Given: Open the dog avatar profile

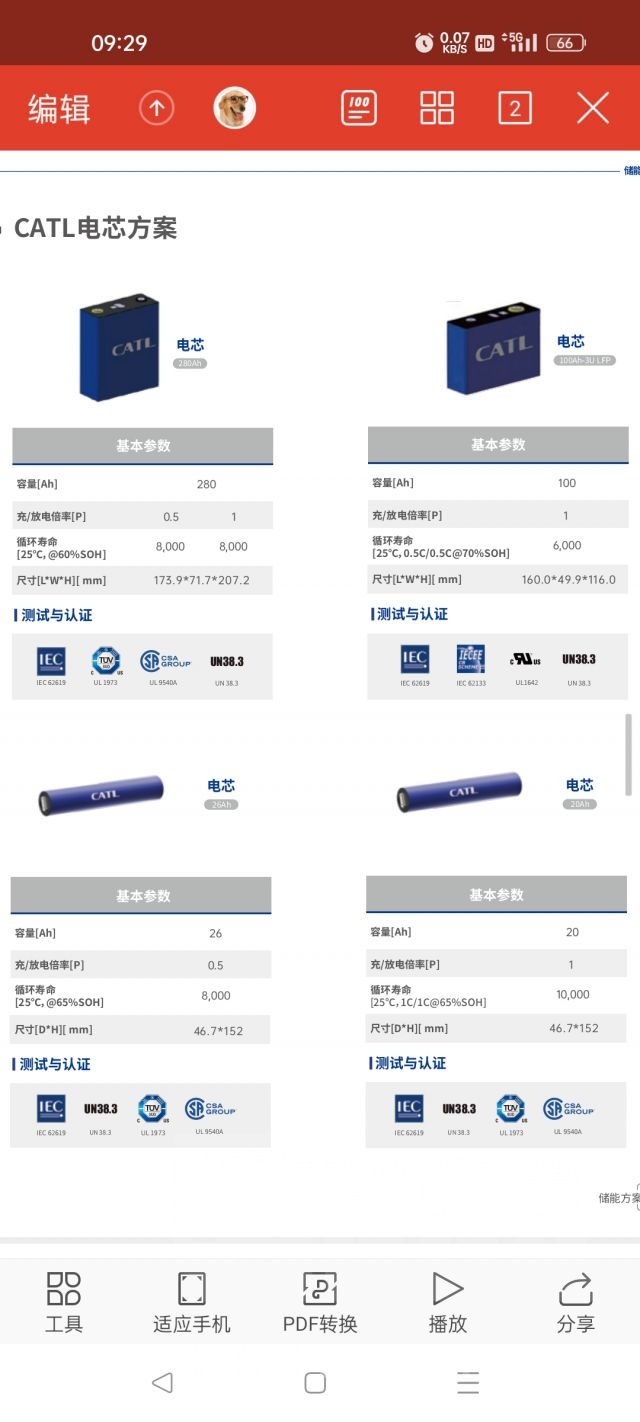Looking at the screenshot, I should 235,108.
